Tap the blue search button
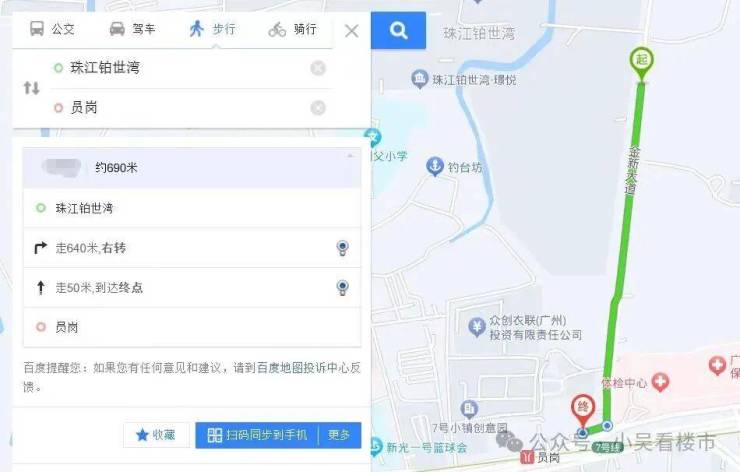Image resolution: width=740 pixels, height=472 pixels. pyautogui.click(x=398, y=31)
